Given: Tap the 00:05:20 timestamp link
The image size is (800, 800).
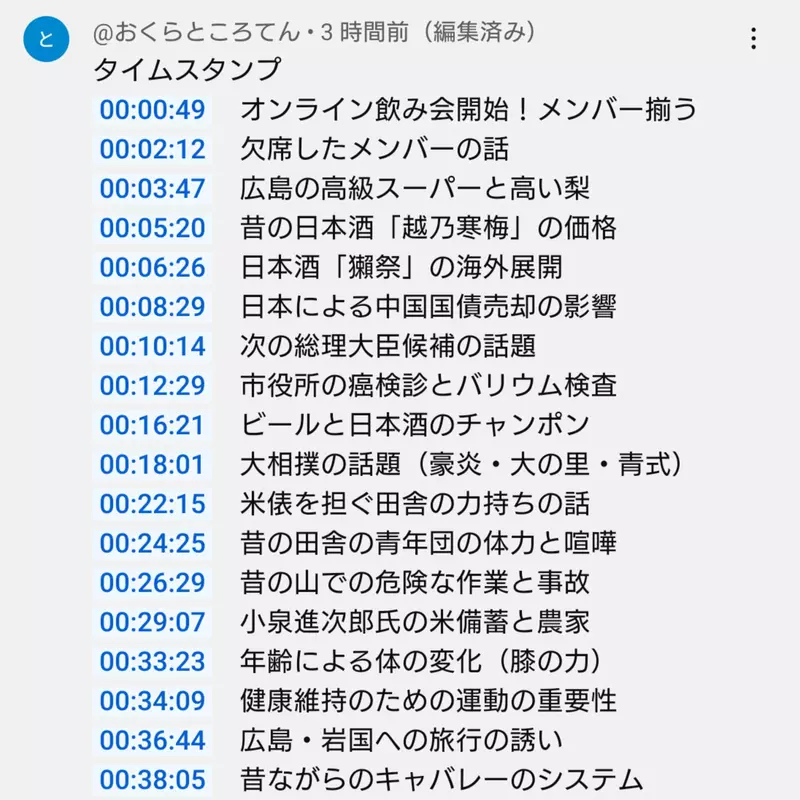Looking at the screenshot, I should [x=152, y=228].
